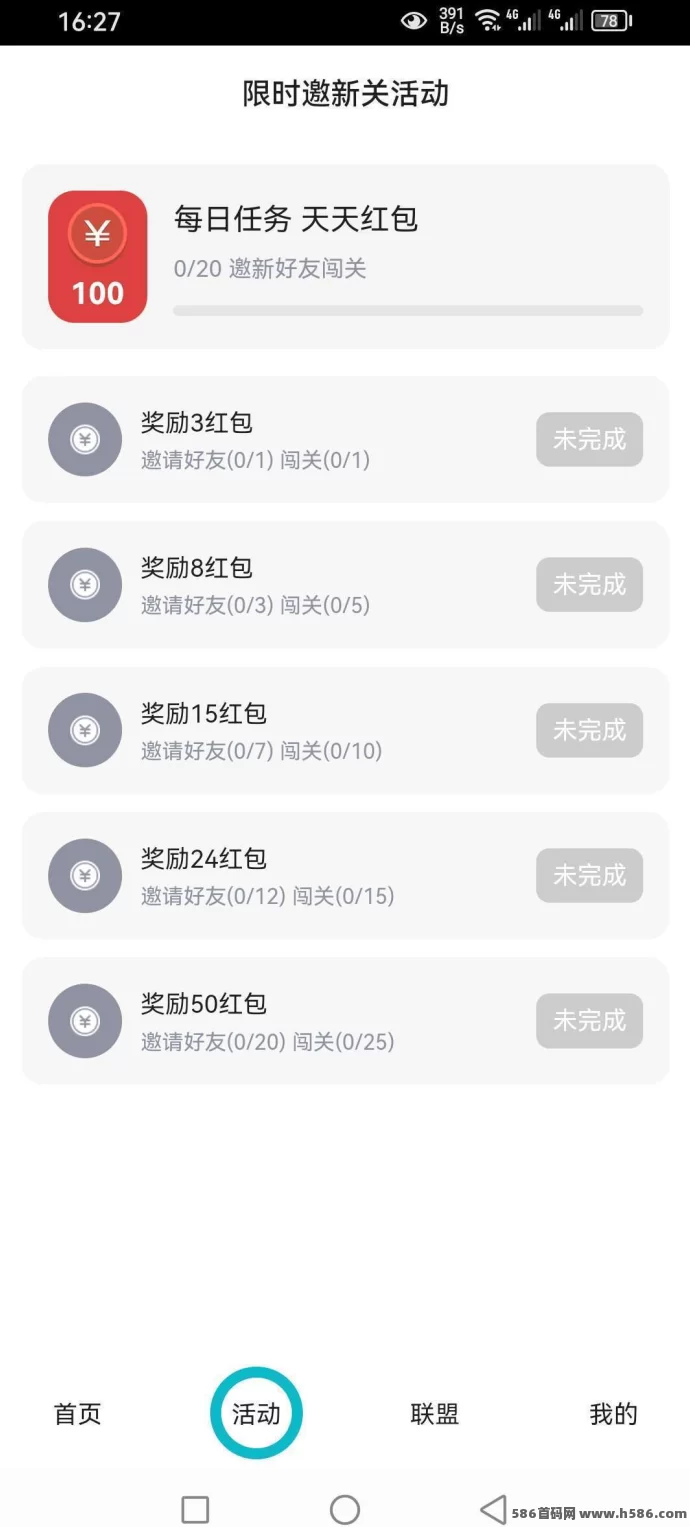Tap 未完成 beside 奖励24红包
This screenshot has height=1527, width=690.
[x=589, y=875]
